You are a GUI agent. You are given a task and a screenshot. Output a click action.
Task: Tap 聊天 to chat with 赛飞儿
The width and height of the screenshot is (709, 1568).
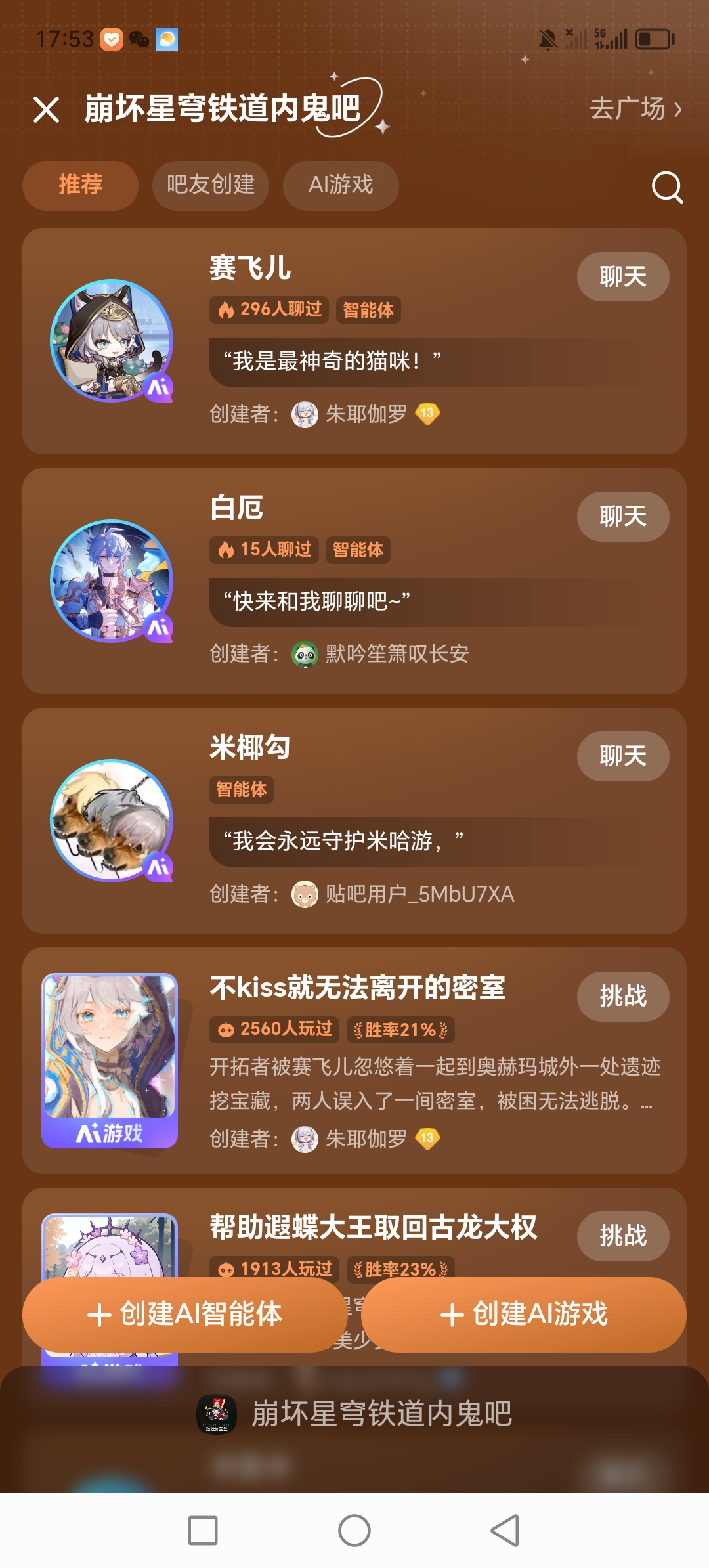623,276
